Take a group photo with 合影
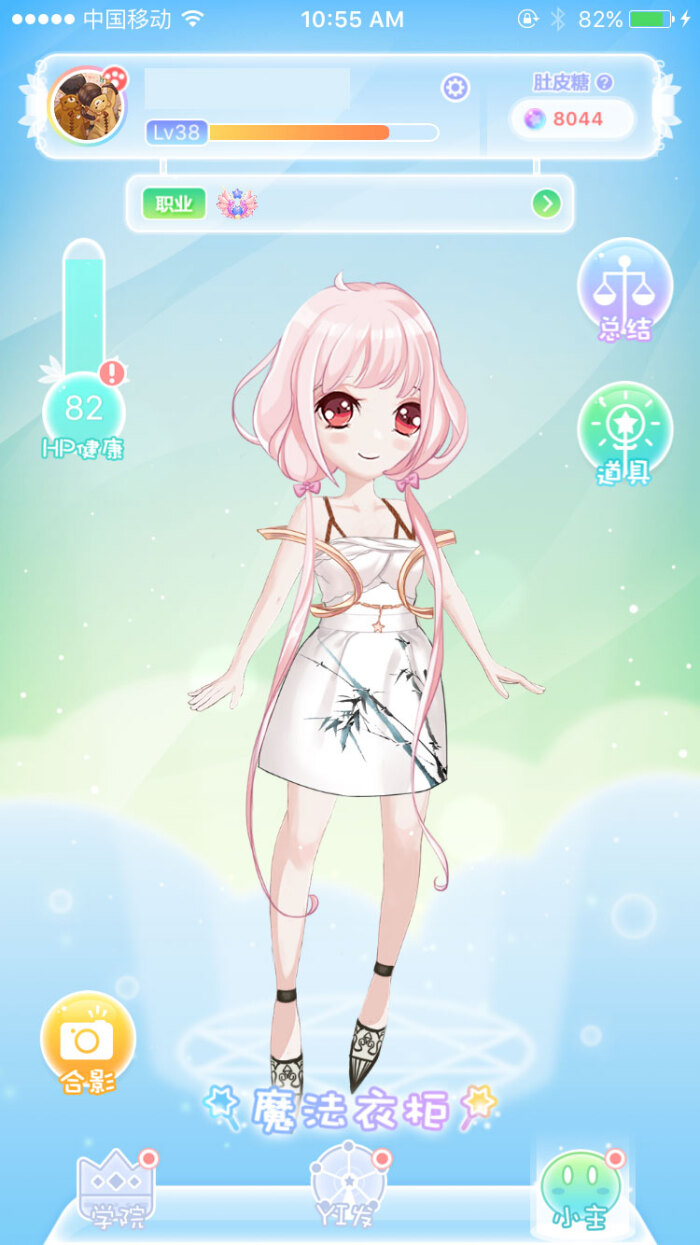This screenshot has height=1245, width=700. click(x=88, y=1043)
